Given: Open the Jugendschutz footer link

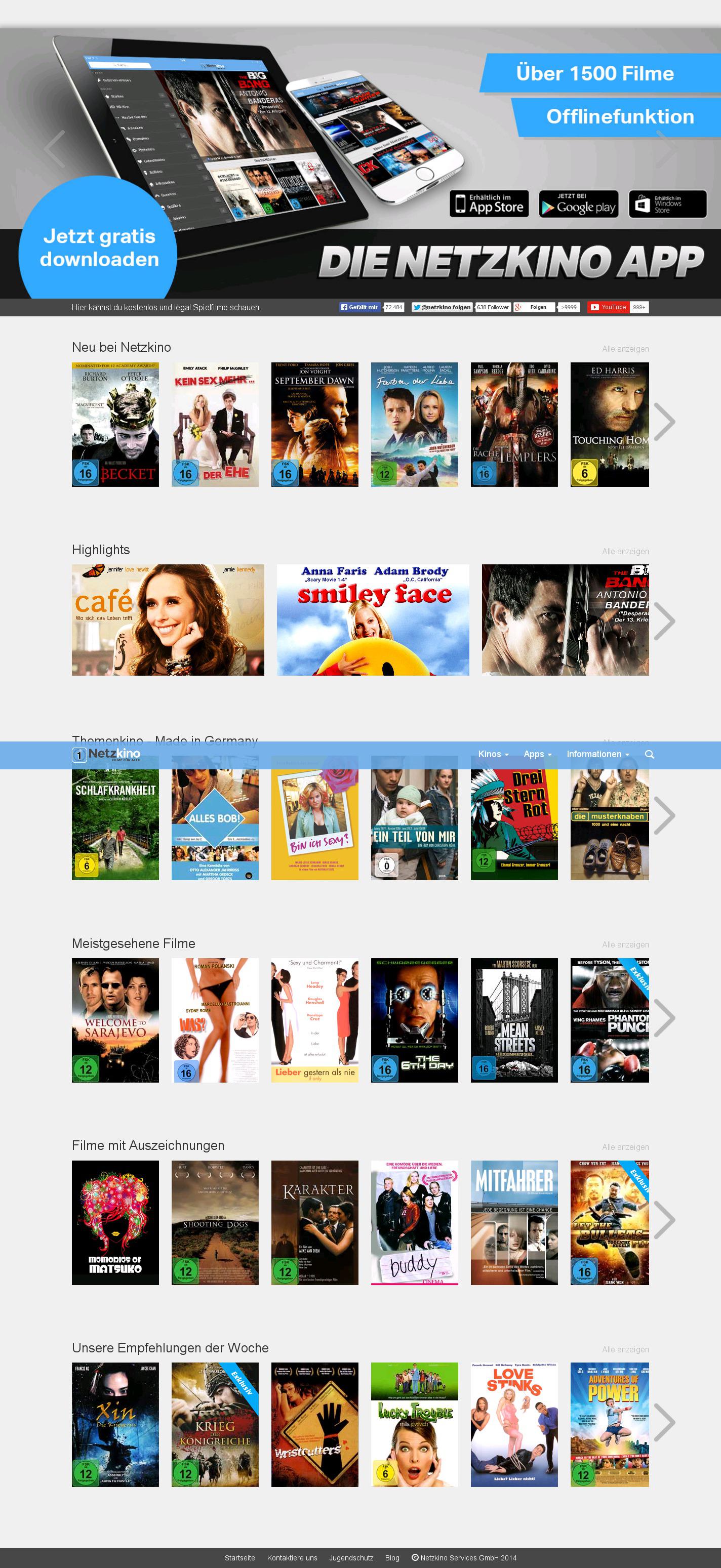Looking at the screenshot, I should (x=351, y=1558).
